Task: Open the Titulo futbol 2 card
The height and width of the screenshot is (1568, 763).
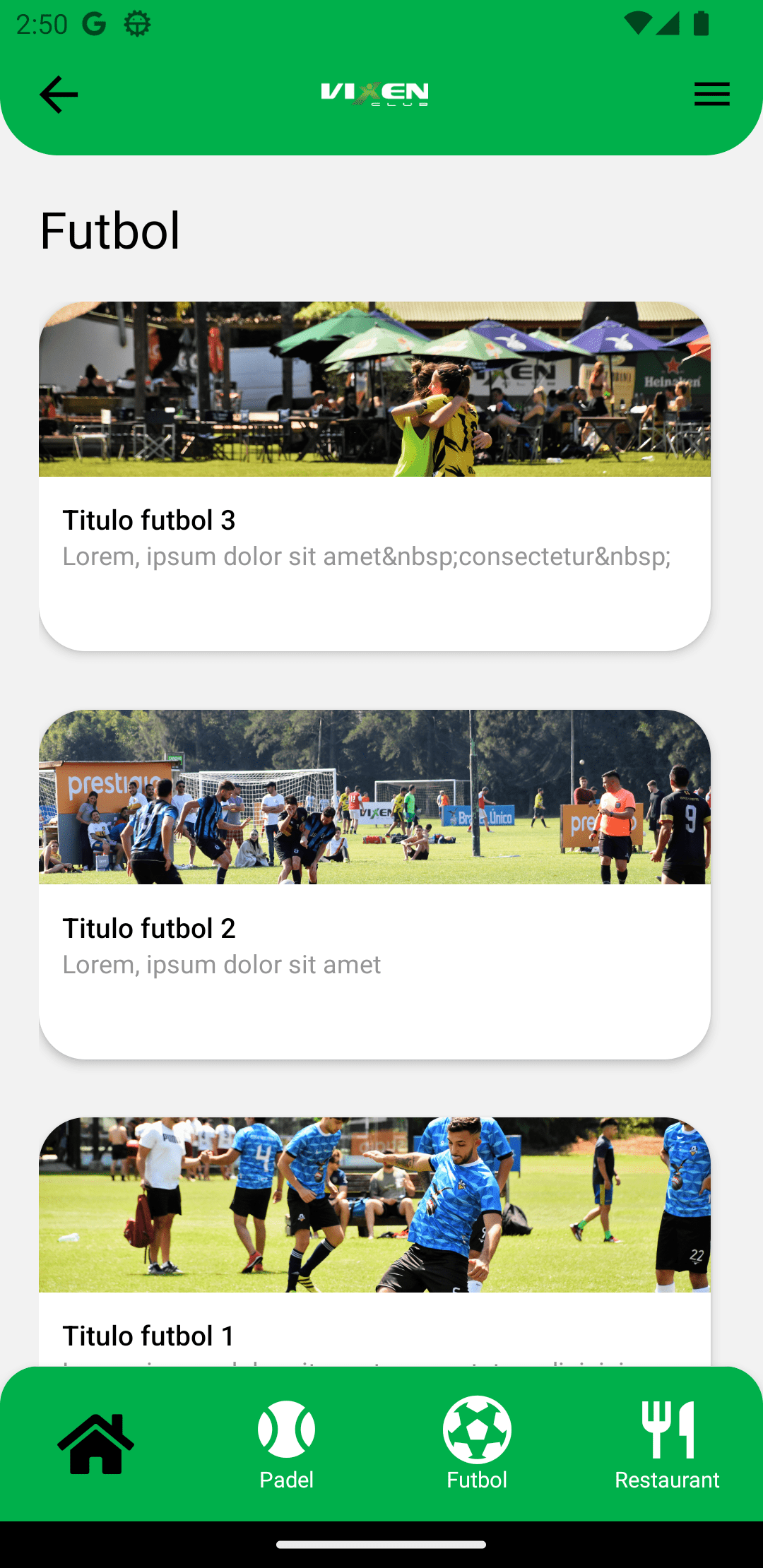Action: tap(374, 884)
